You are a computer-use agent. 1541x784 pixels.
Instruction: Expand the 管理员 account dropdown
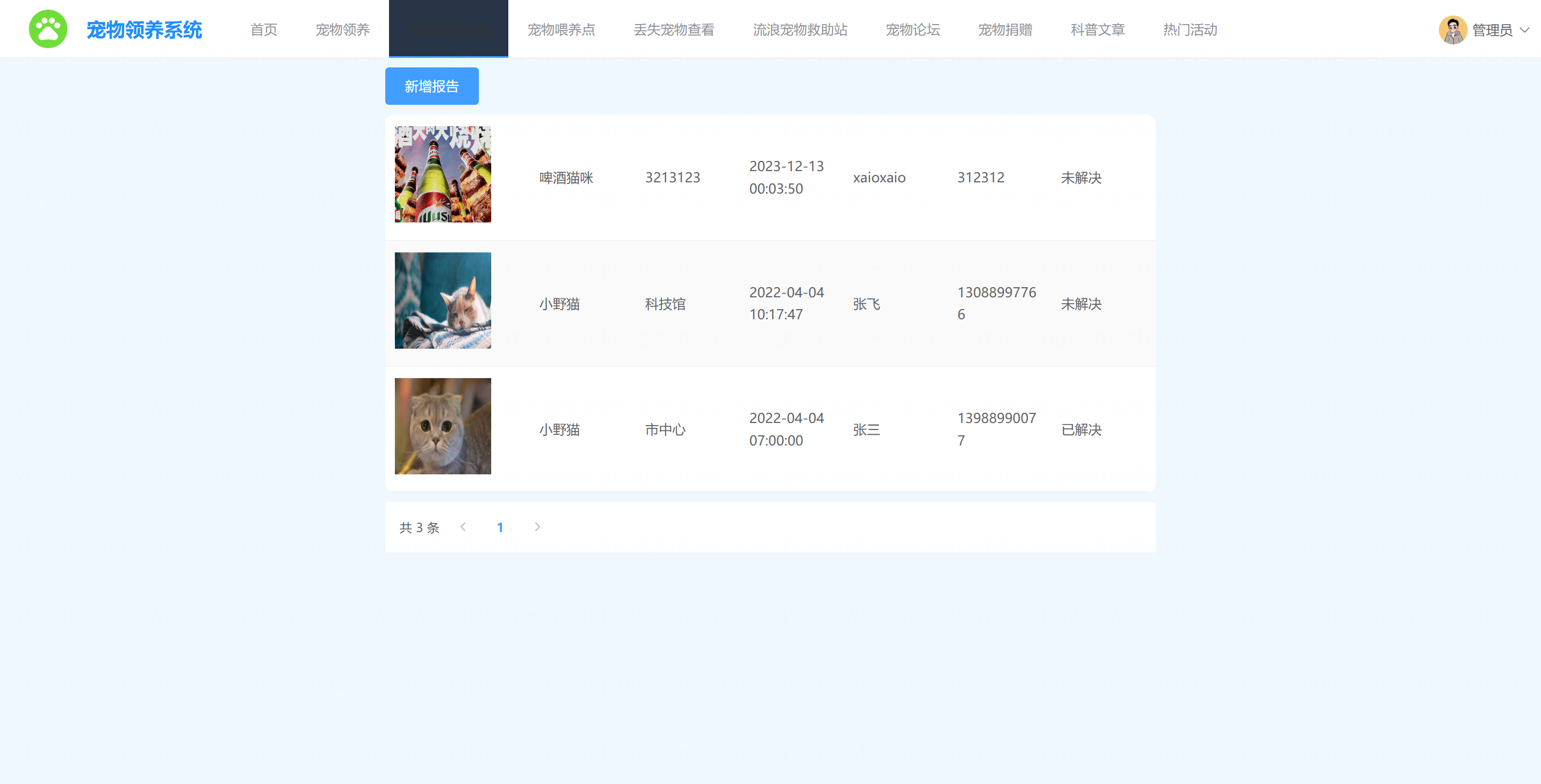click(x=1484, y=30)
